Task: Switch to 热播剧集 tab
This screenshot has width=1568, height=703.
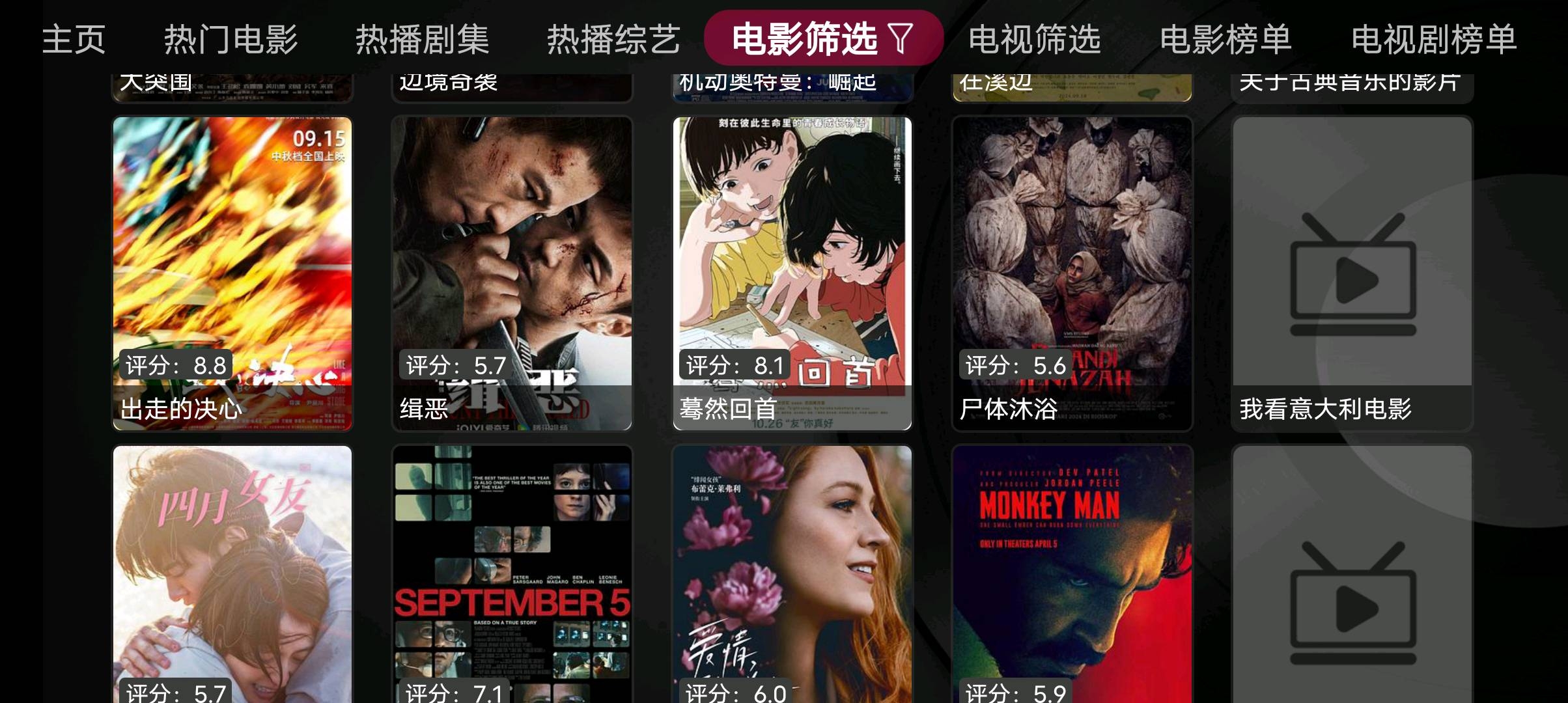Action: click(x=422, y=39)
